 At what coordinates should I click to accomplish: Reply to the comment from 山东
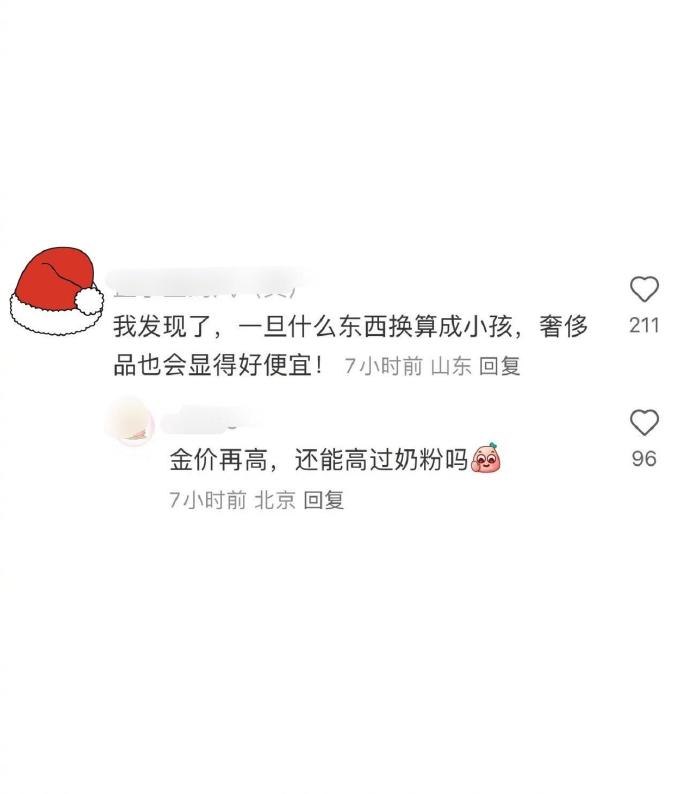tap(500, 366)
